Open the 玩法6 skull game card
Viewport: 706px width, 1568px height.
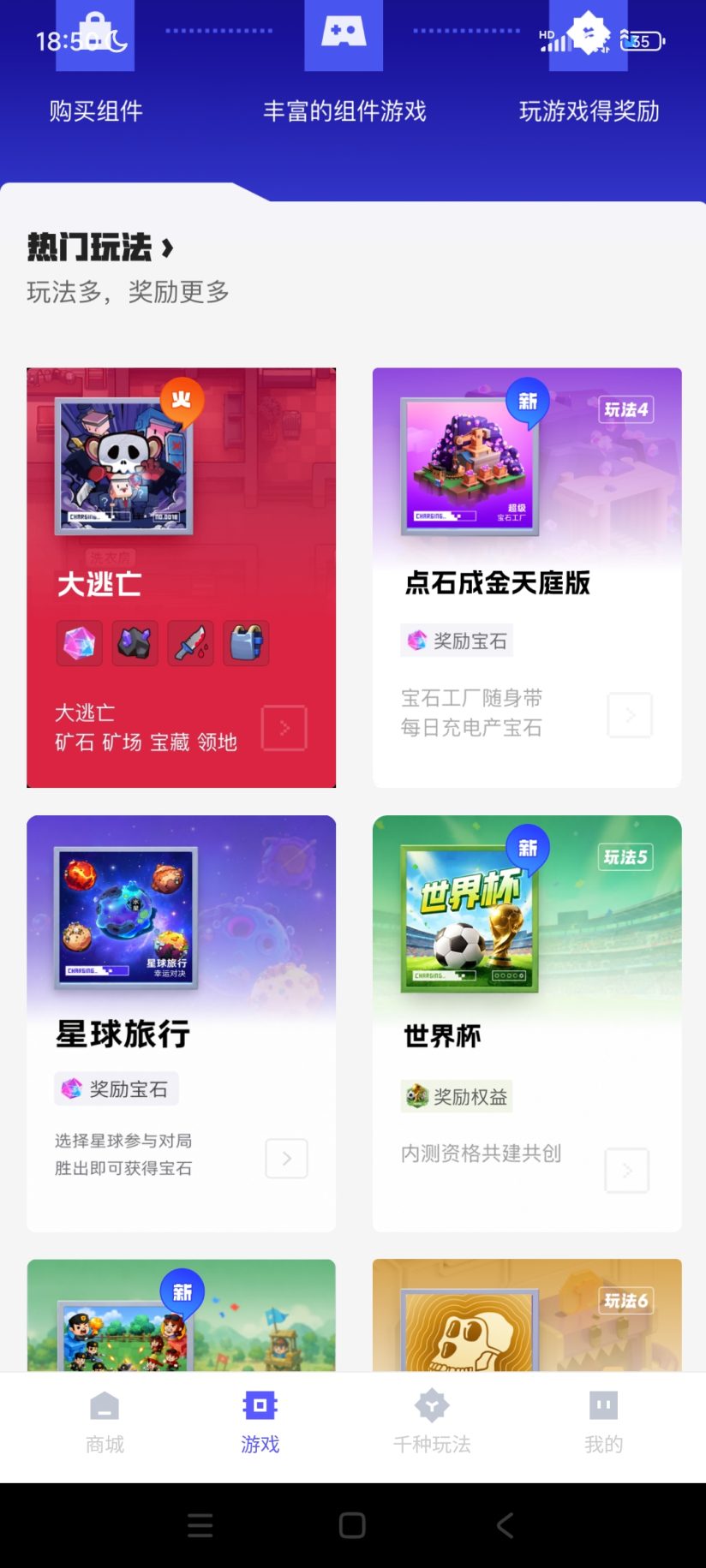pyautogui.click(x=527, y=1315)
